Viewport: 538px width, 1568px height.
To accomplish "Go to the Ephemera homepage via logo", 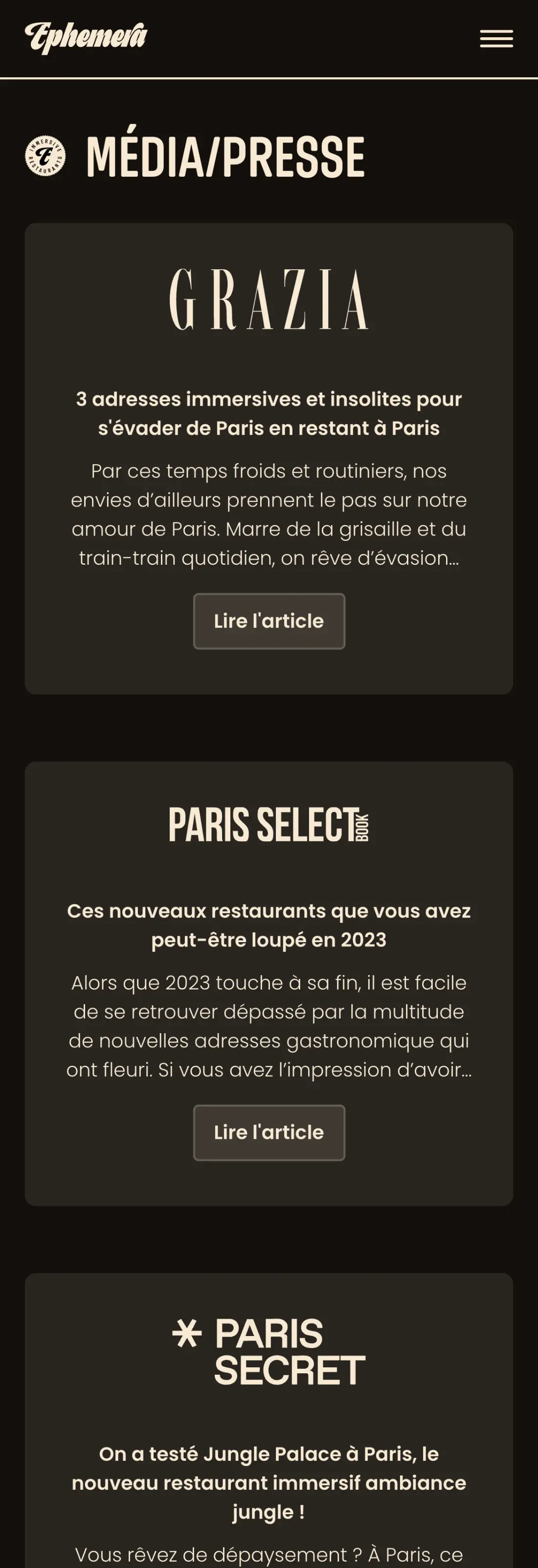I will tap(86, 38).
